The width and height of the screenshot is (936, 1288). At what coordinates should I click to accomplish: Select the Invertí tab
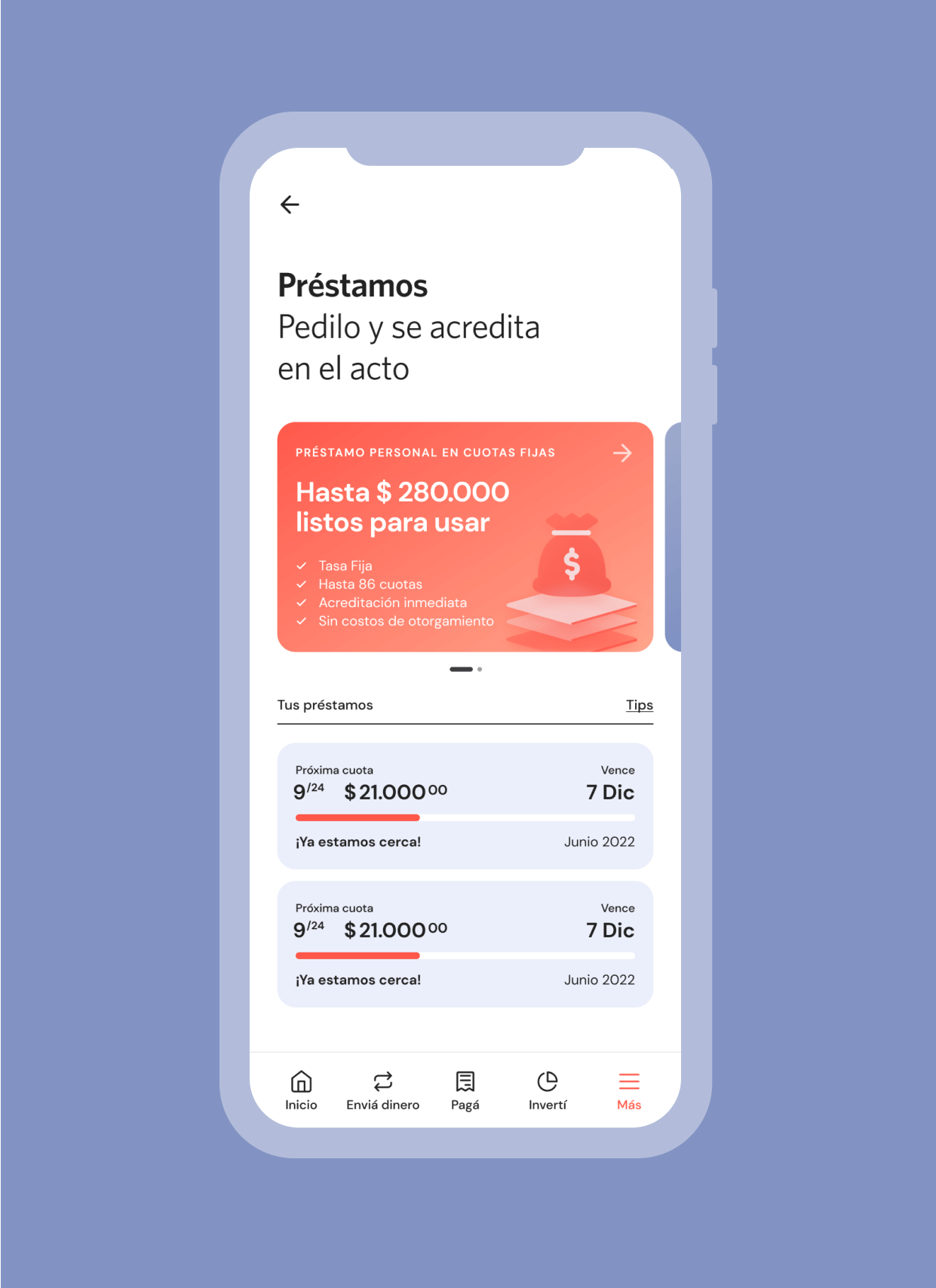(x=547, y=1090)
